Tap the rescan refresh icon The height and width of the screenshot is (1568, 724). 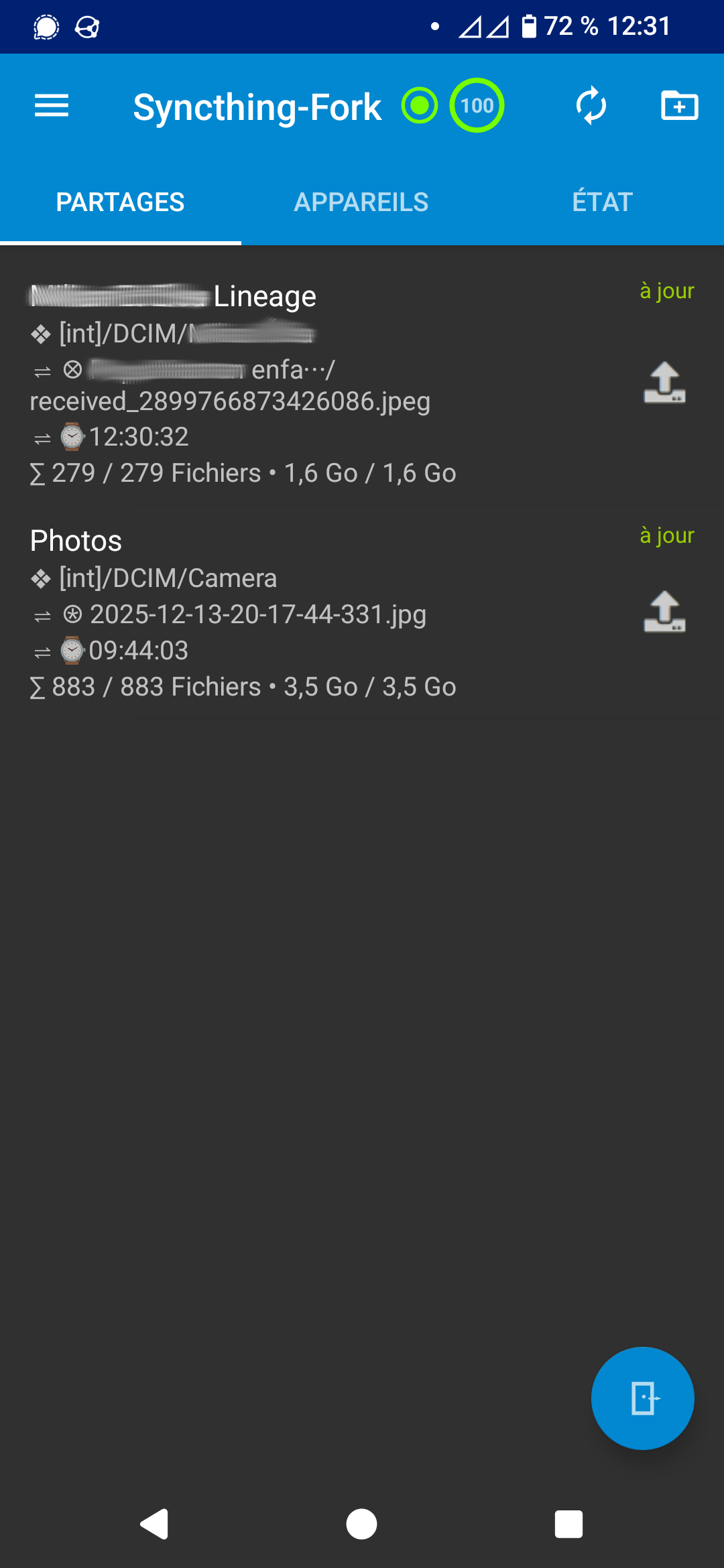coord(591,106)
